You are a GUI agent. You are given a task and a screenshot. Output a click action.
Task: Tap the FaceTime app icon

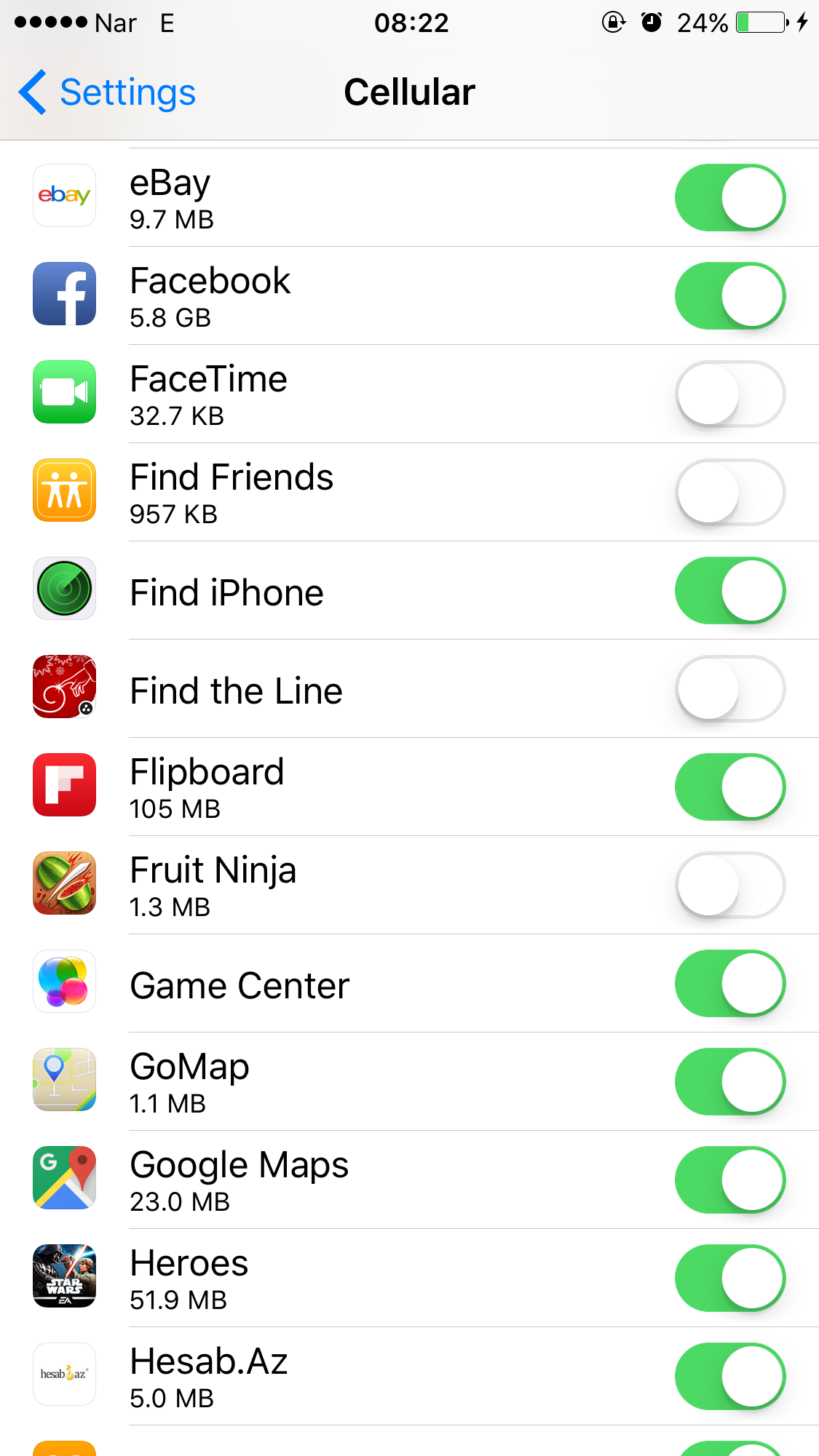coord(64,393)
